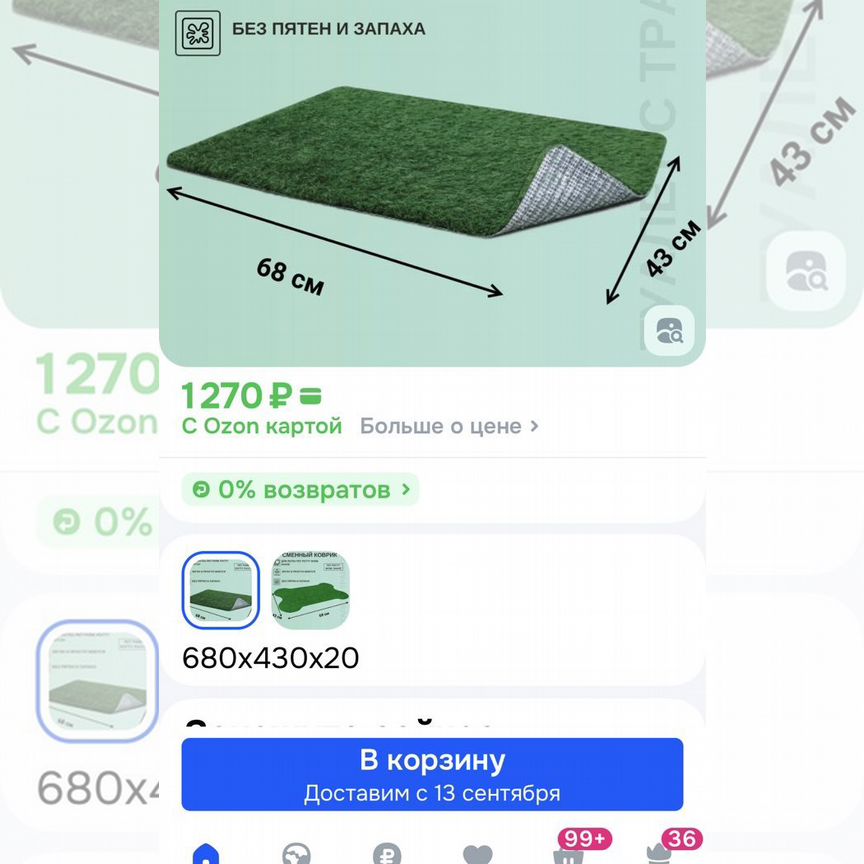Select the bone-shaped mat variant
The image size is (864, 864).
pyautogui.click(x=310, y=590)
